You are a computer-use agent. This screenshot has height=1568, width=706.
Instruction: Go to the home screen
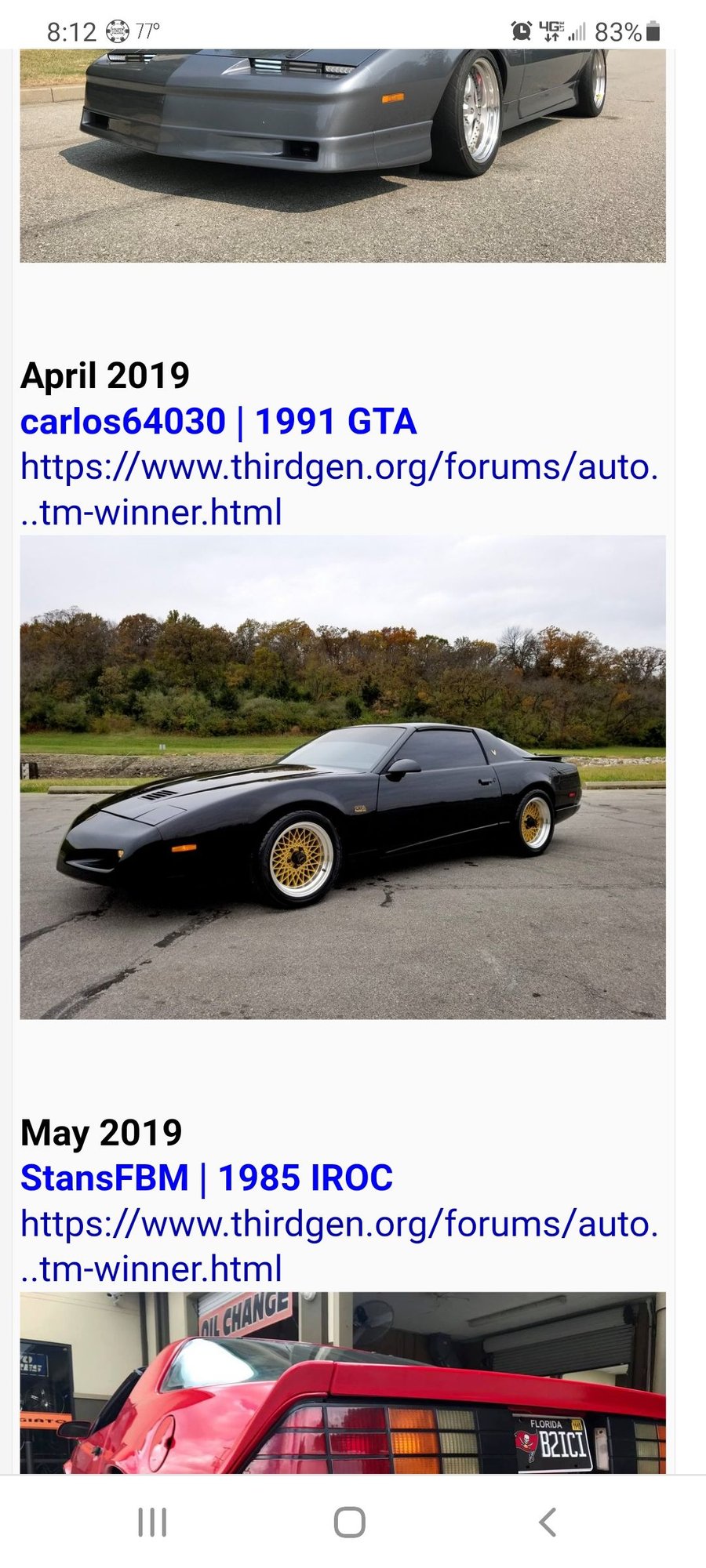pos(350,1522)
